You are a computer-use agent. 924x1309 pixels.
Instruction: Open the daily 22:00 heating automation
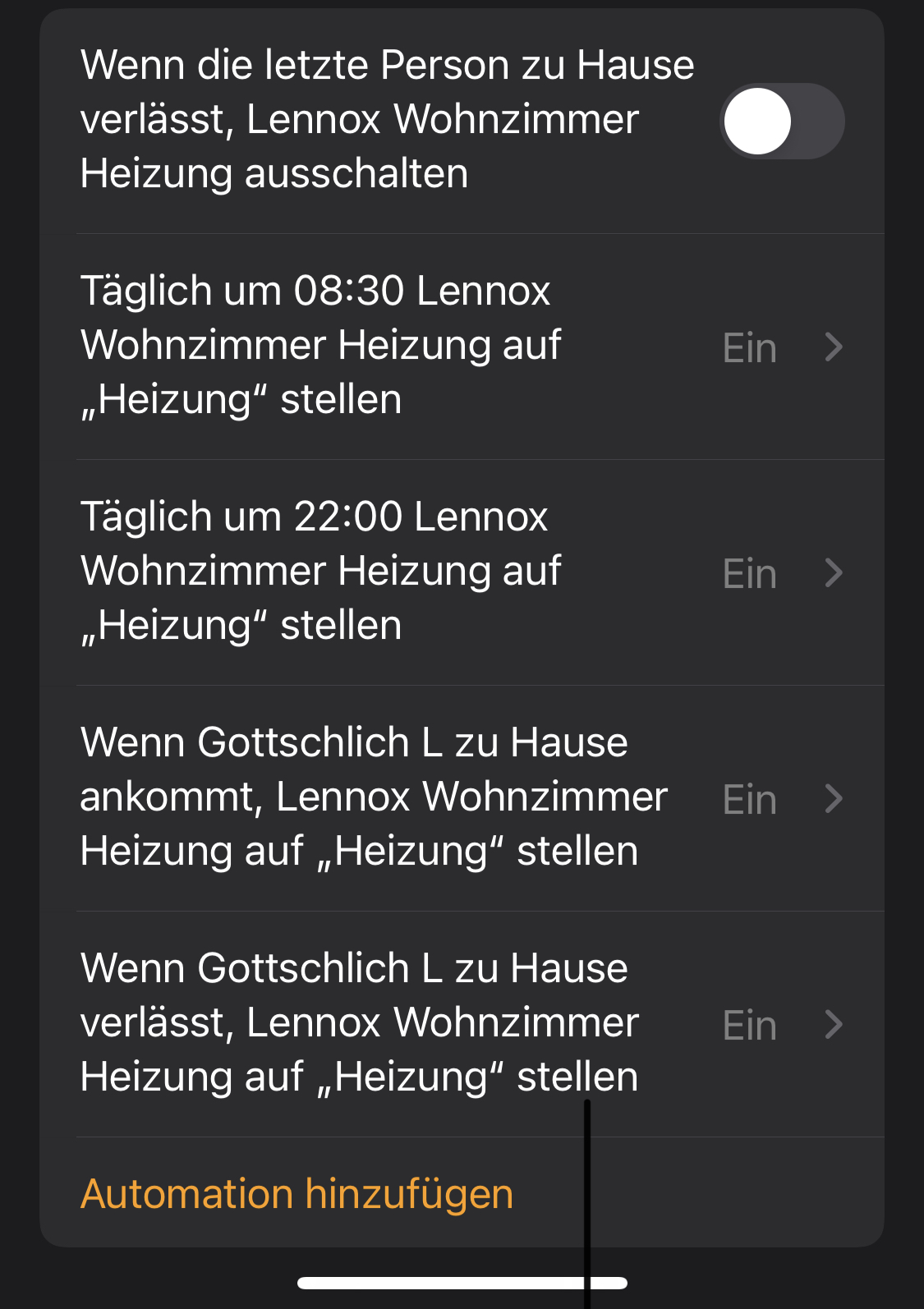pyautogui.click(x=462, y=572)
